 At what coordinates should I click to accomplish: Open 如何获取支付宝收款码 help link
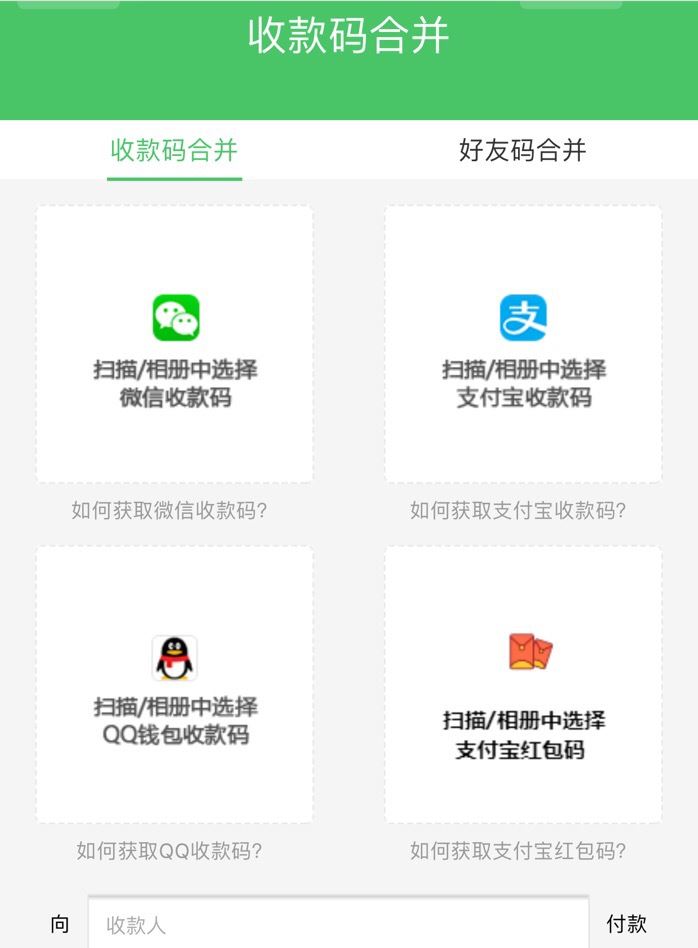(517, 511)
